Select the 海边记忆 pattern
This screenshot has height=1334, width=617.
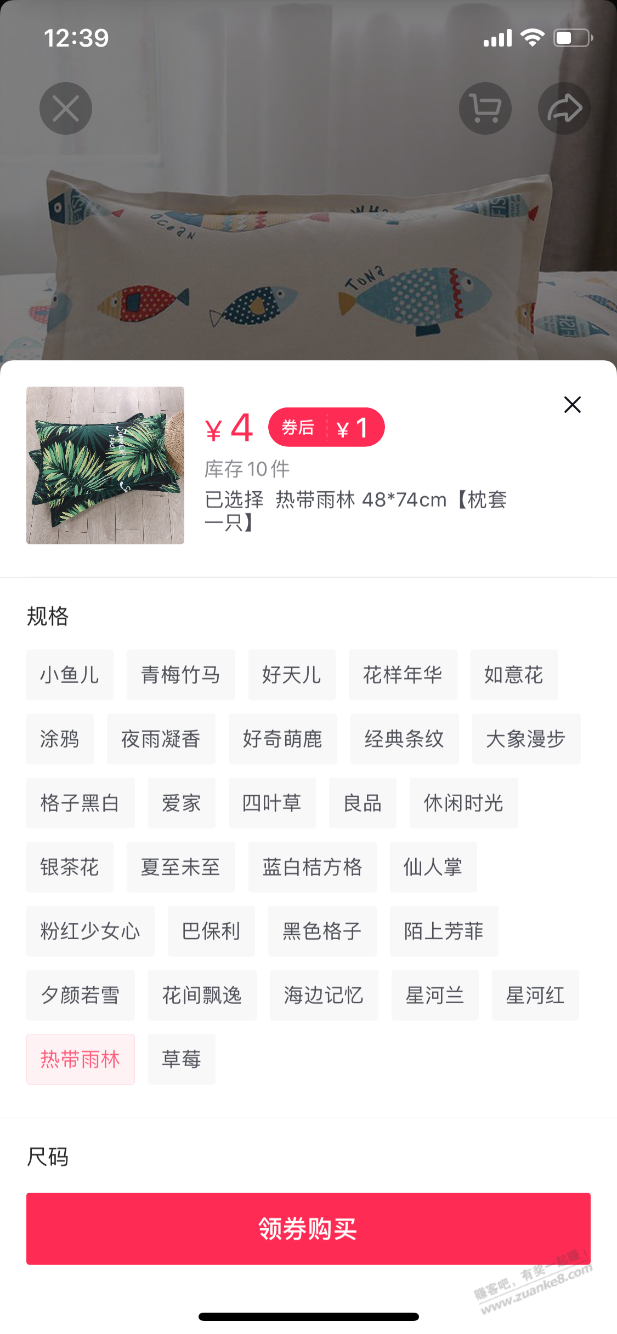(323, 995)
